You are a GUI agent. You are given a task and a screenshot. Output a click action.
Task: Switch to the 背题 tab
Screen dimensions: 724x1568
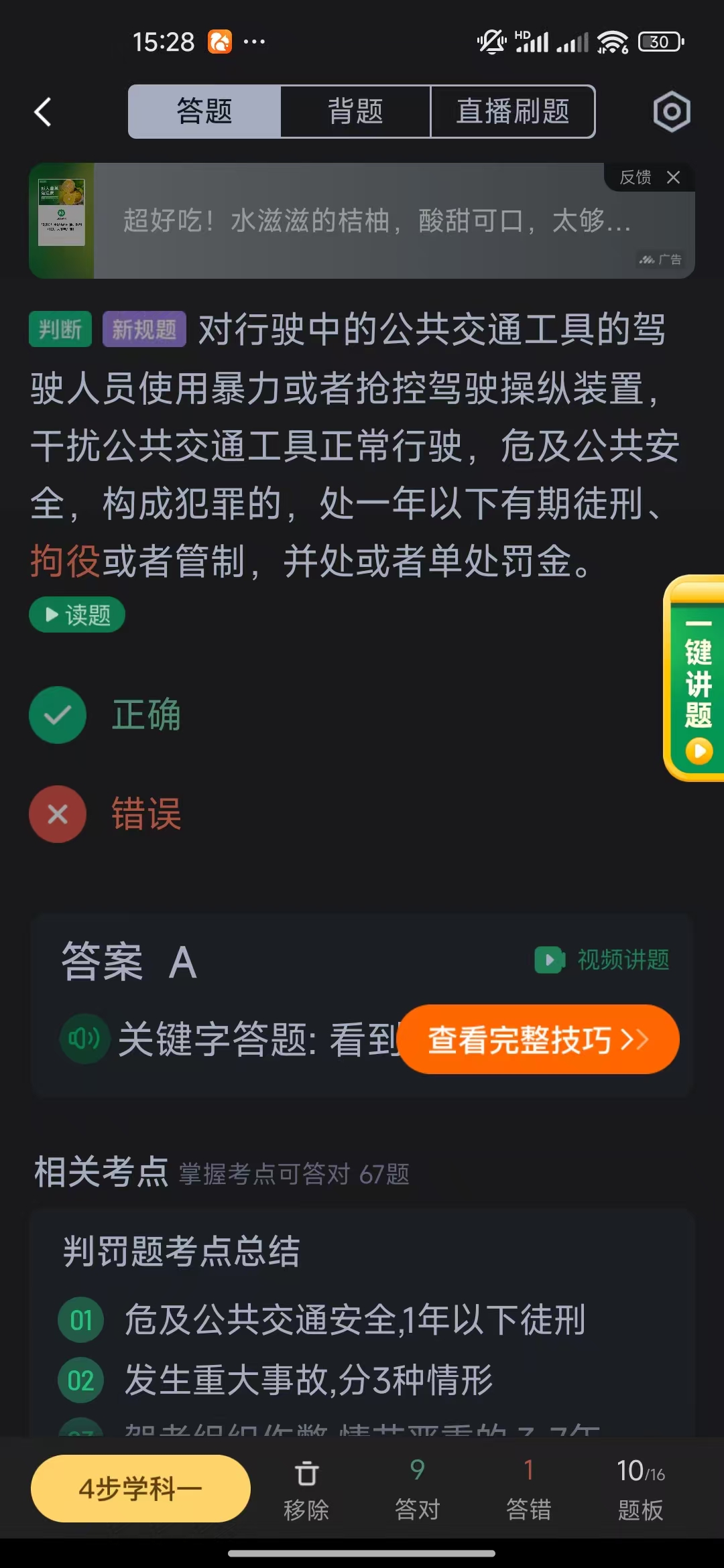point(354,112)
